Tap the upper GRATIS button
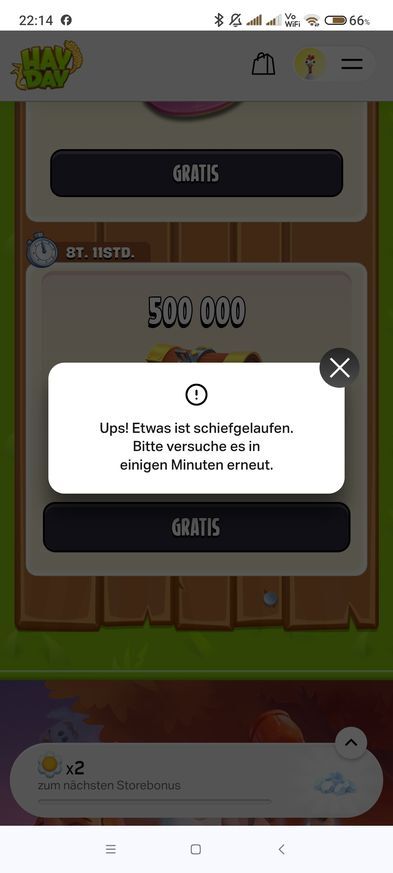 [196, 173]
